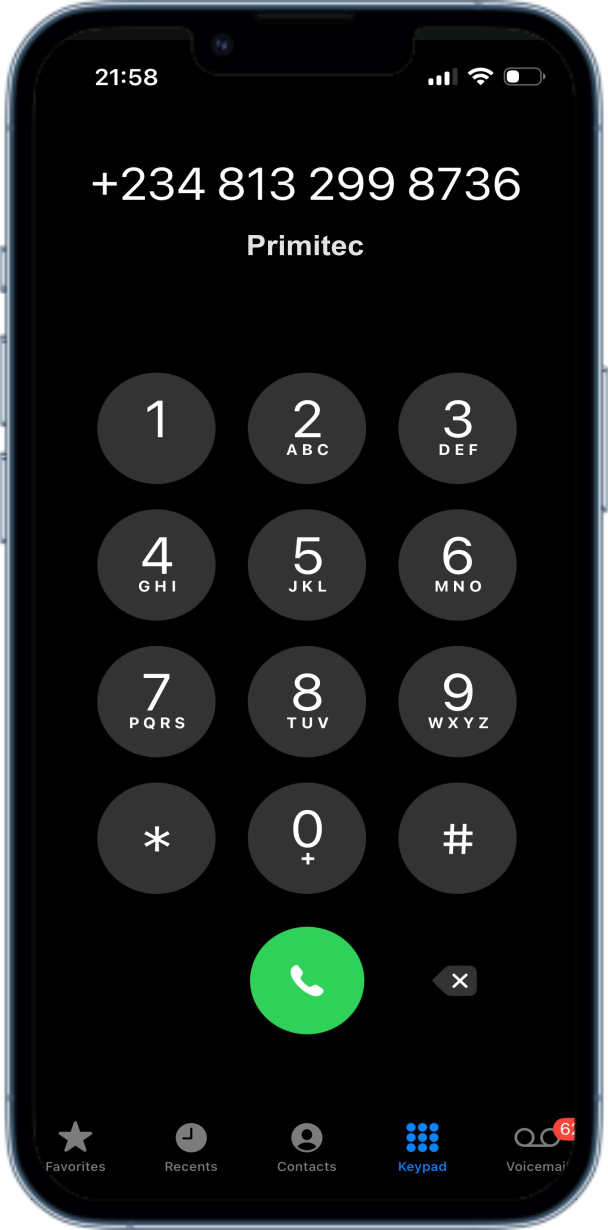This screenshot has height=1230, width=608.
Task: Call Primitec with the green call button
Action: (x=307, y=980)
